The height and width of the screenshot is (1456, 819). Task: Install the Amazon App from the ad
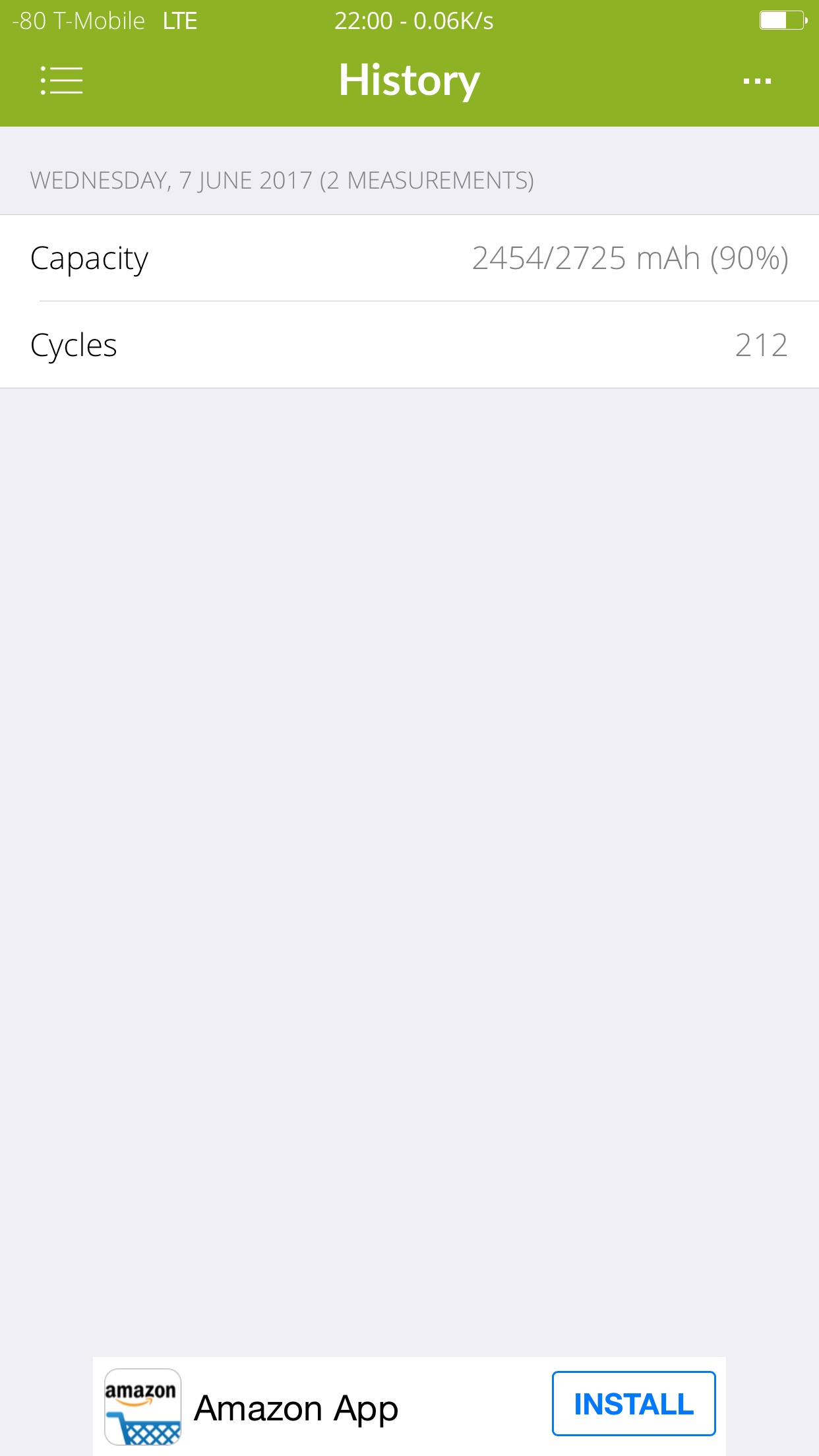[633, 1404]
